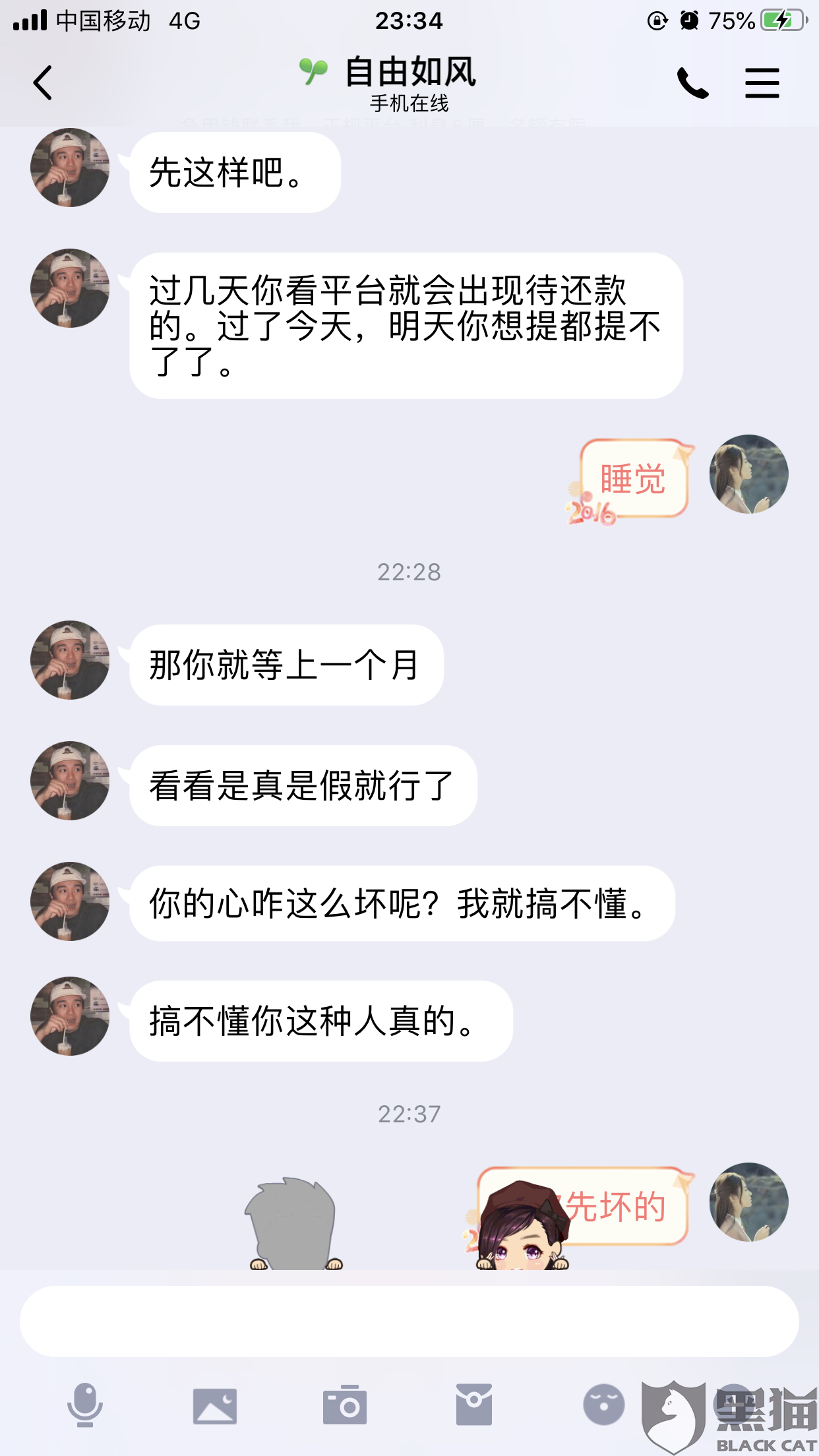819x1456 pixels.
Task: Go back with the left chevron
Action: 43,82
